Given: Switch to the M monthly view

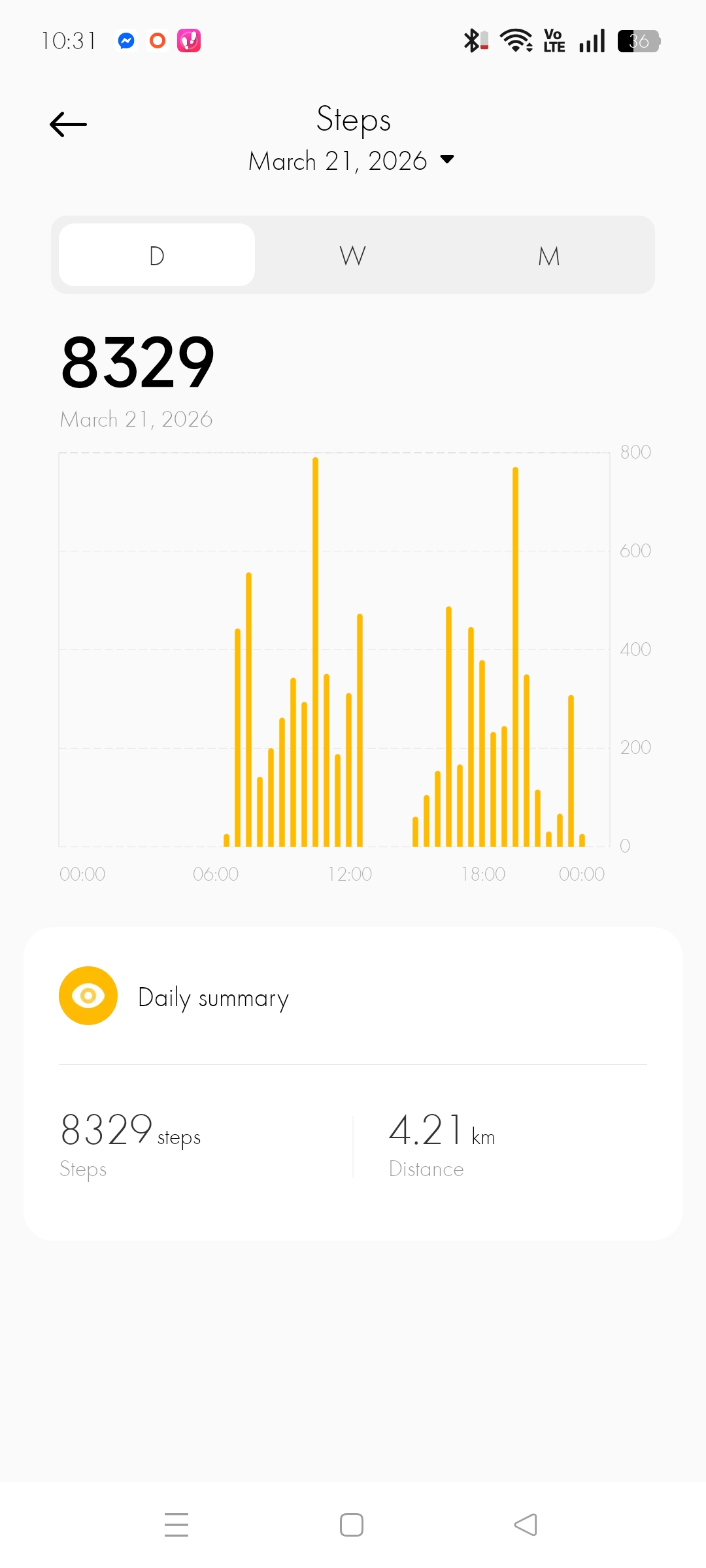Looking at the screenshot, I should tap(548, 255).
